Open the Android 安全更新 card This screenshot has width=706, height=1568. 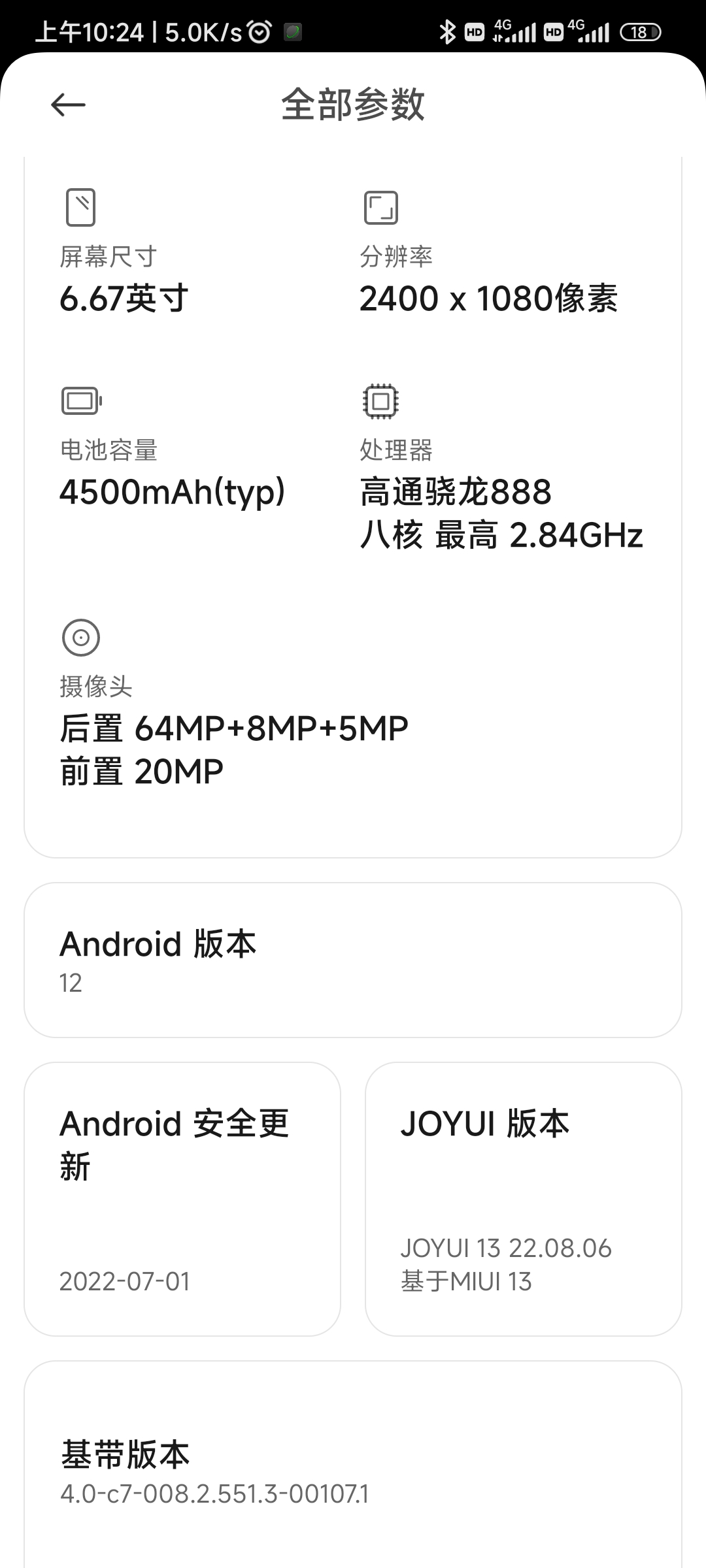(182, 1199)
